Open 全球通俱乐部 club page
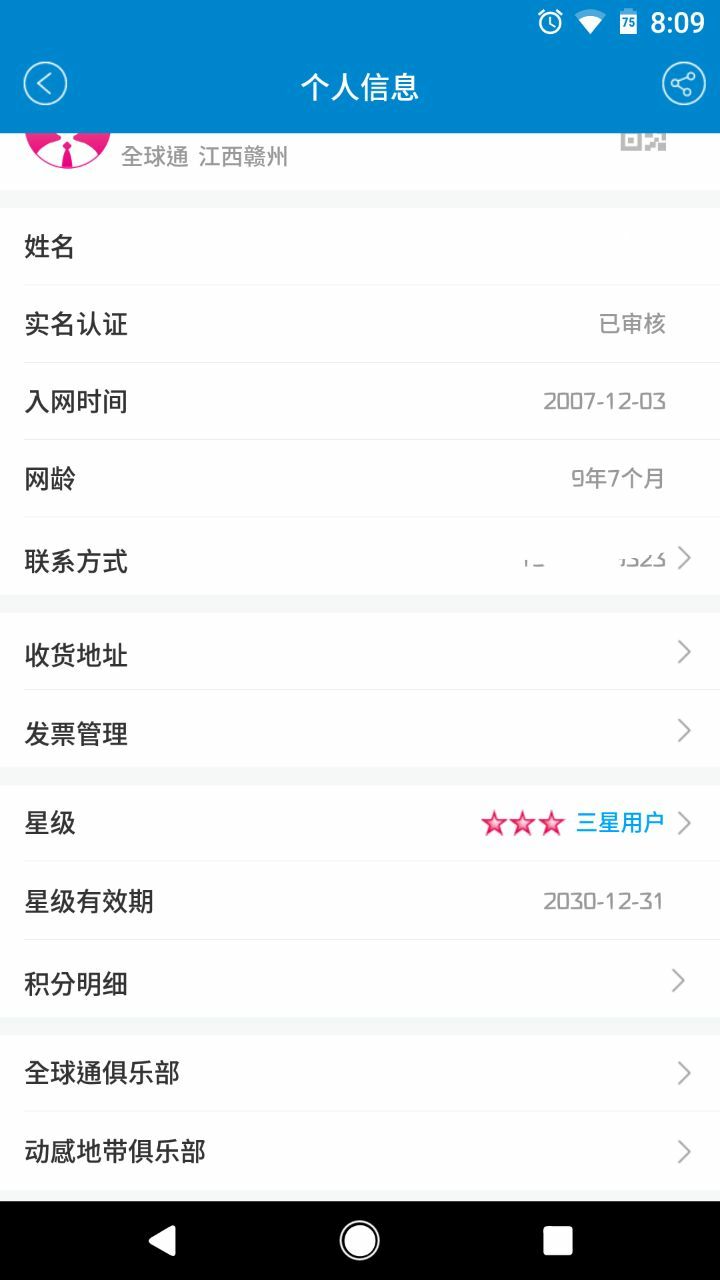Screen dimensions: 720x1280 point(360,1073)
